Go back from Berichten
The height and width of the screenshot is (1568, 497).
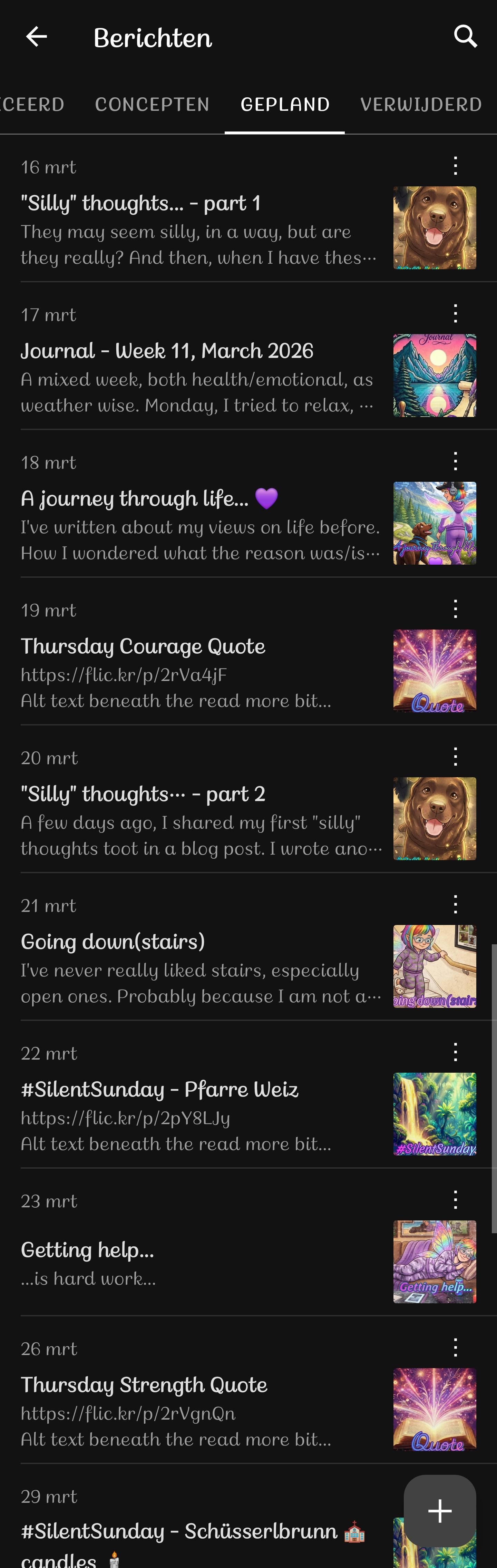pyautogui.click(x=37, y=37)
